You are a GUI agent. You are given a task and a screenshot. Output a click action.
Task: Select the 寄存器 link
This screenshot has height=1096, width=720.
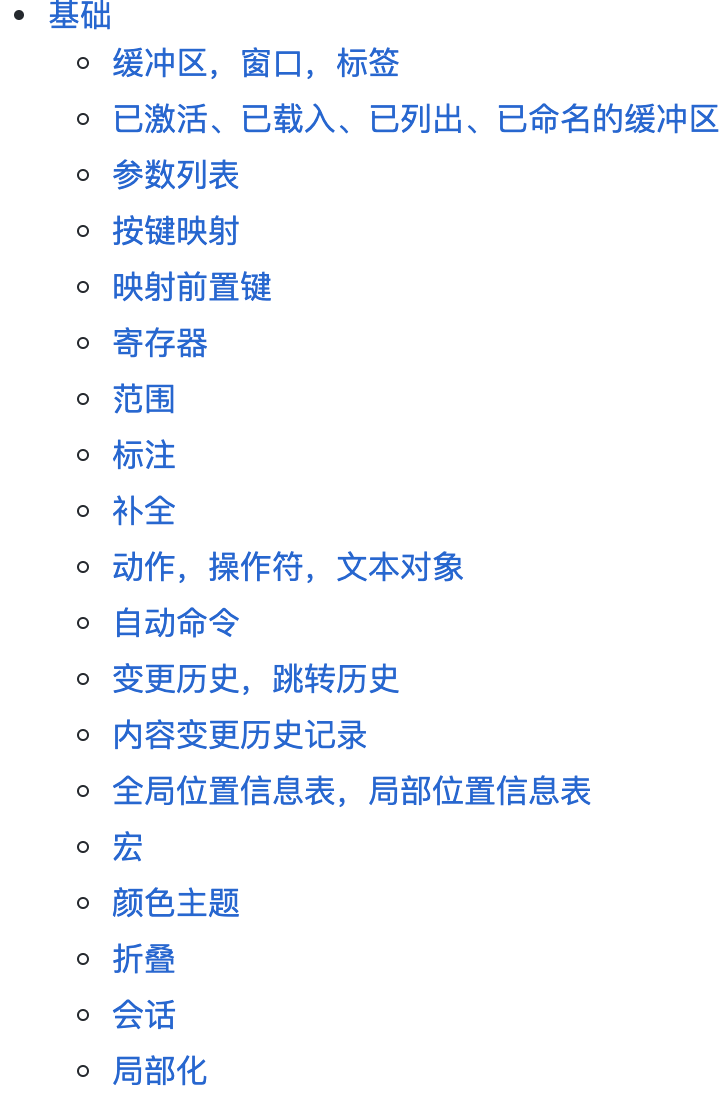tap(160, 344)
